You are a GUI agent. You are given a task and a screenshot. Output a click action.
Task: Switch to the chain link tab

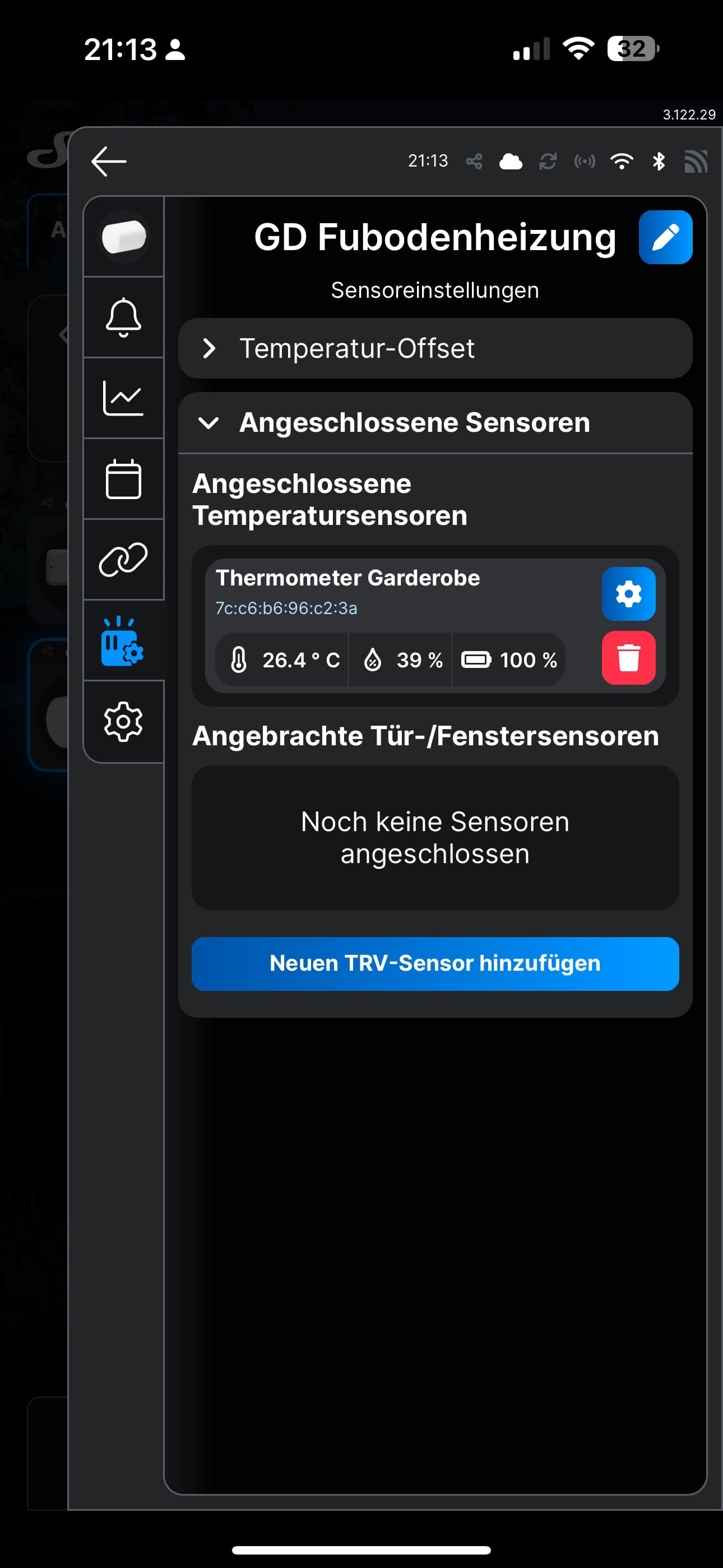tap(123, 559)
